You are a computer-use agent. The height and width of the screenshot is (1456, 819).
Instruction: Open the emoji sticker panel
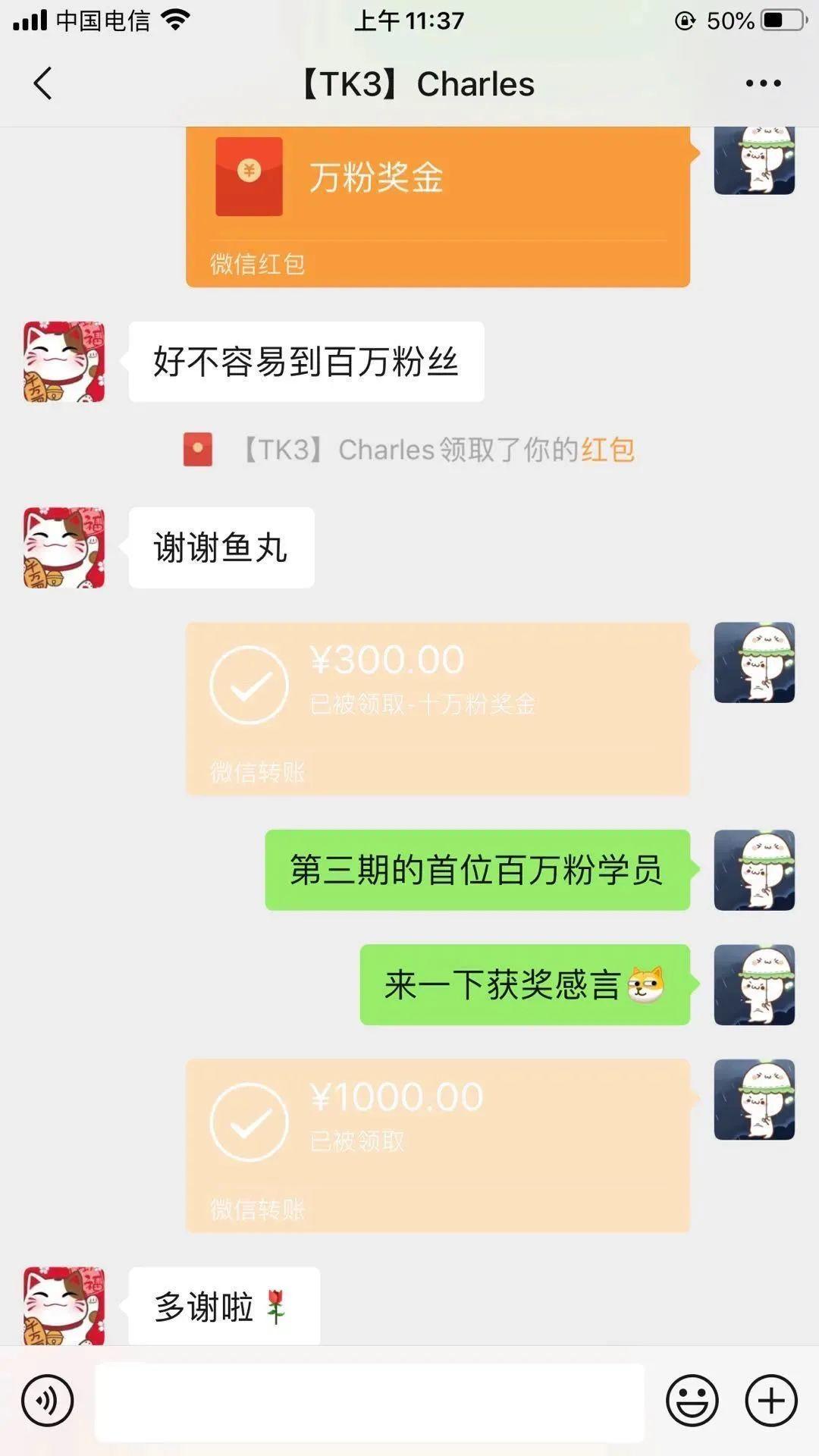692,1400
